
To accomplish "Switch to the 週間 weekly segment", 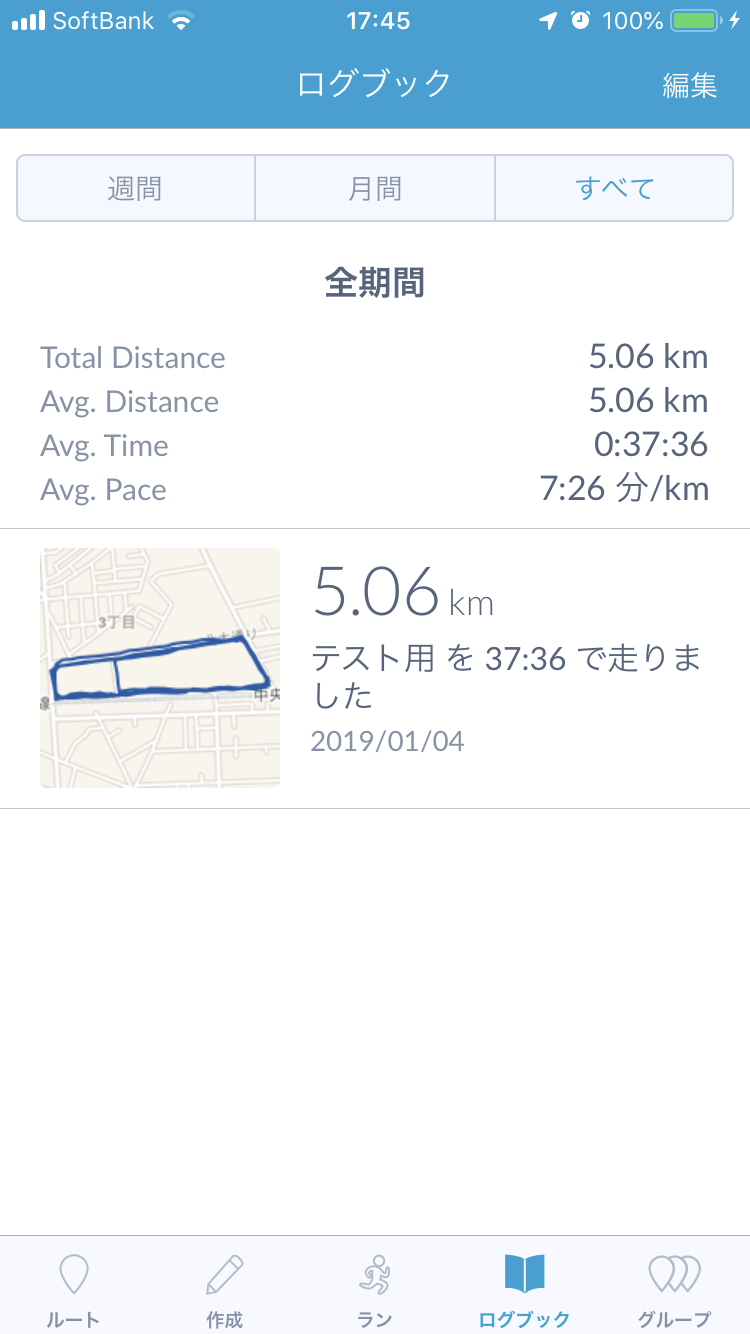I will tap(136, 188).
